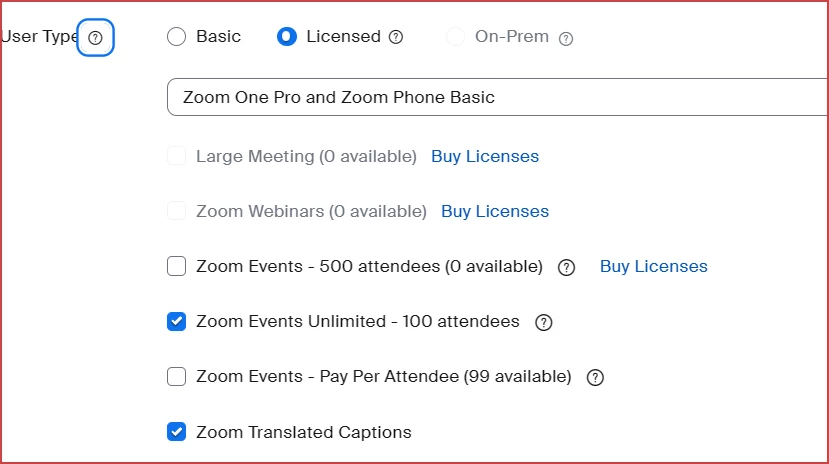
Task: Select the Basic user type
Action: coord(177,37)
